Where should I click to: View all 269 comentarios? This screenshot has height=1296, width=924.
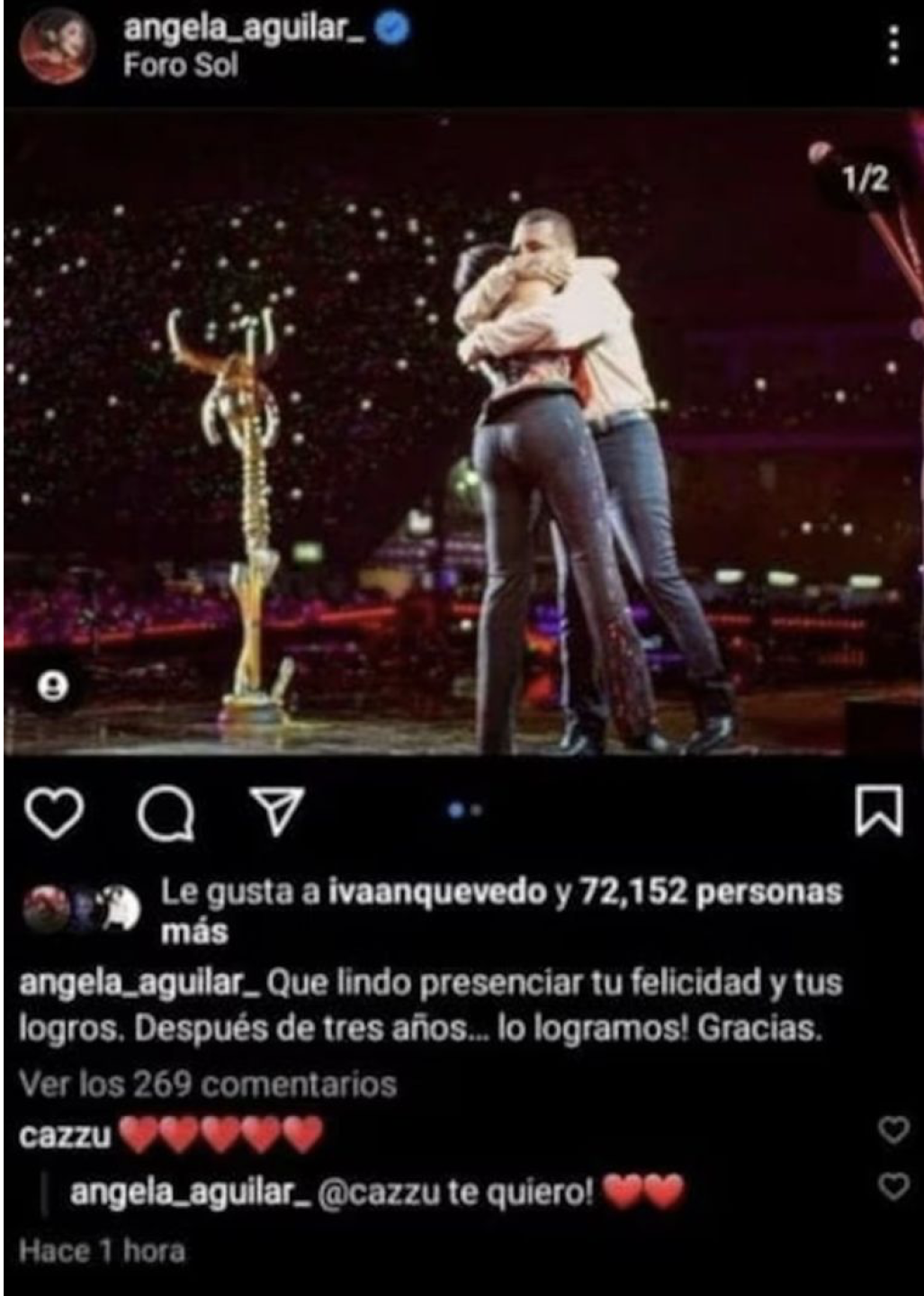(x=208, y=1084)
